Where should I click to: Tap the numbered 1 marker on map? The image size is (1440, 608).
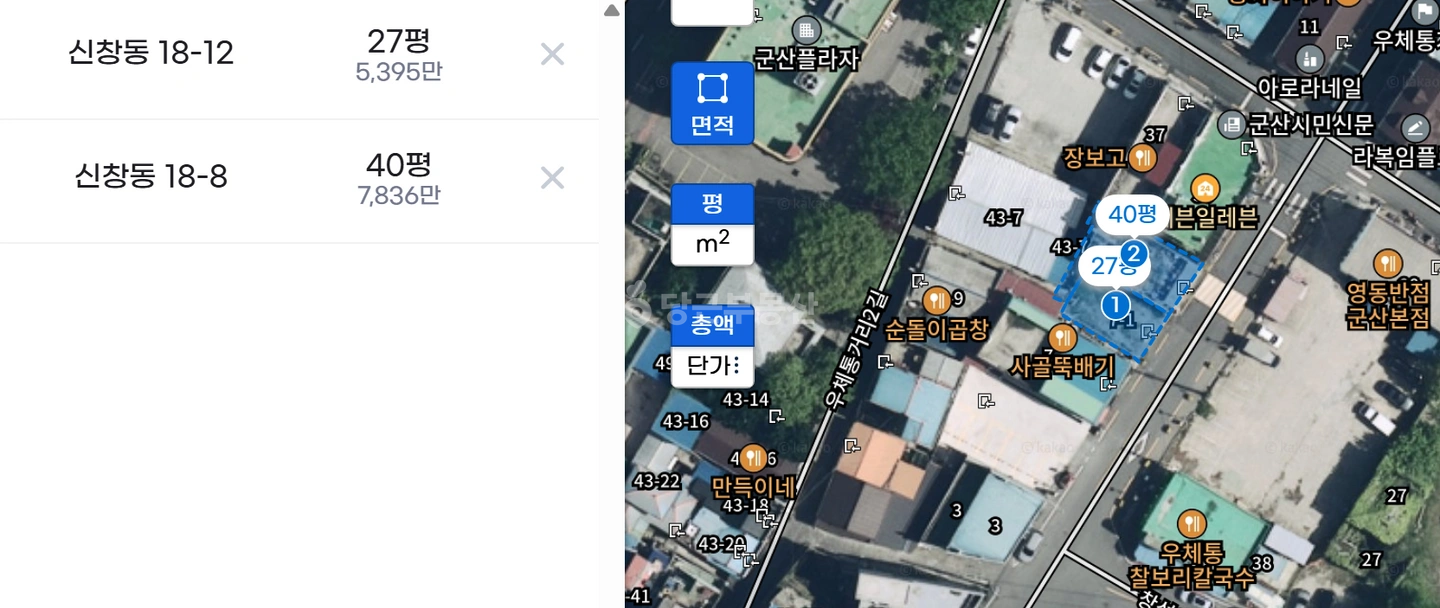(1115, 304)
